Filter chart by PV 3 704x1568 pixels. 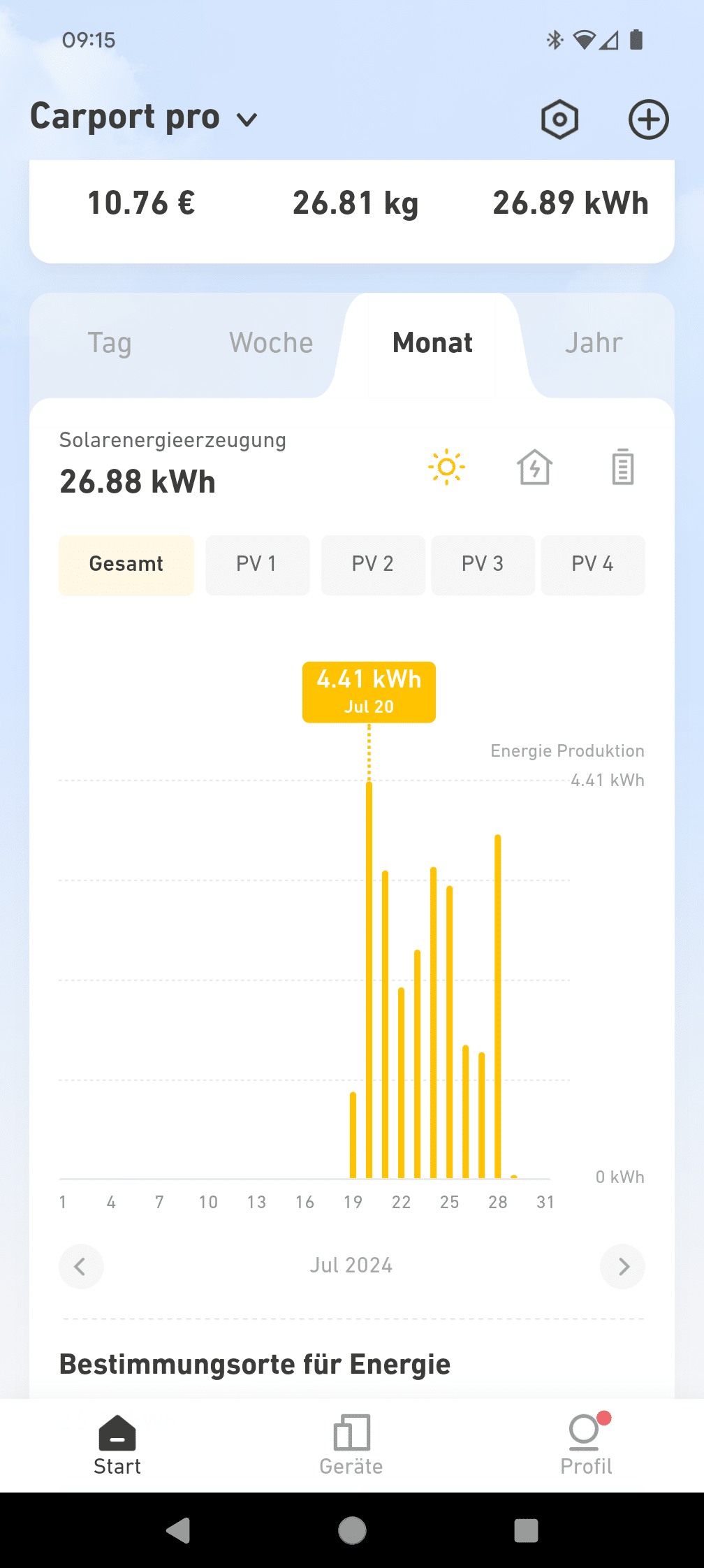pos(483,565)
